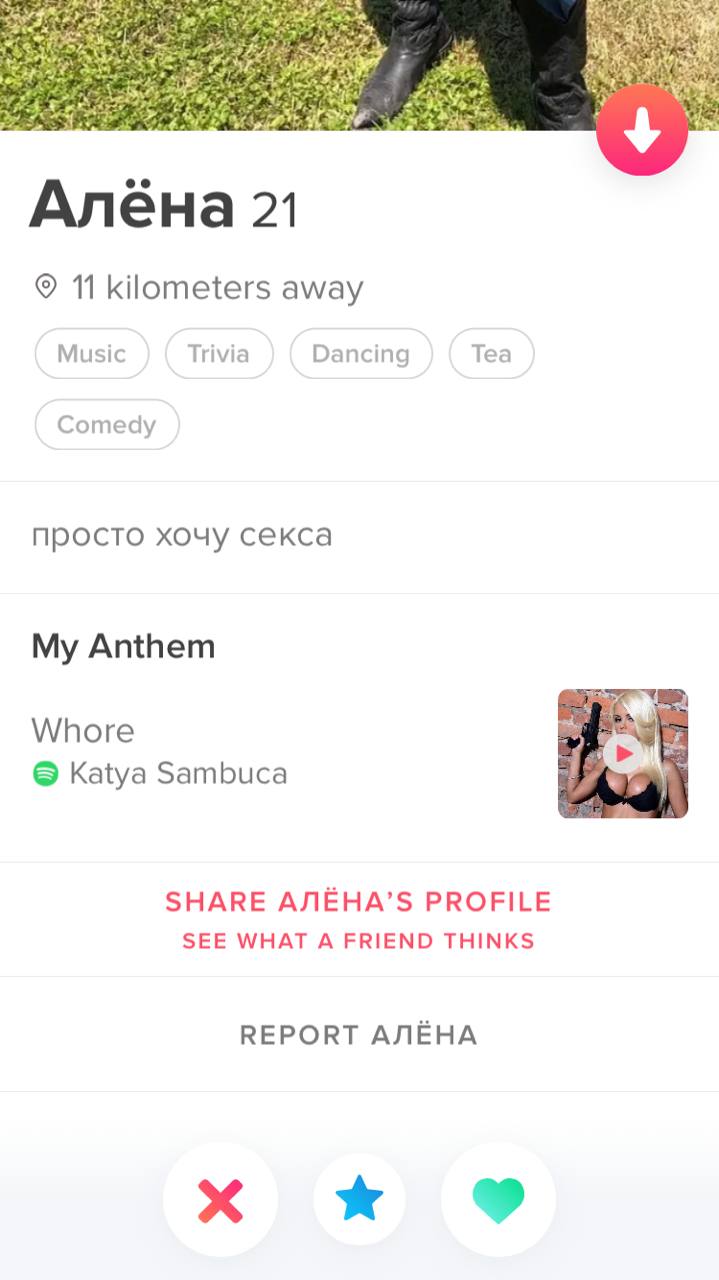Reject the profile with the red X
The height and width of the screenshot is (1280, 719).
point(220,1200)
